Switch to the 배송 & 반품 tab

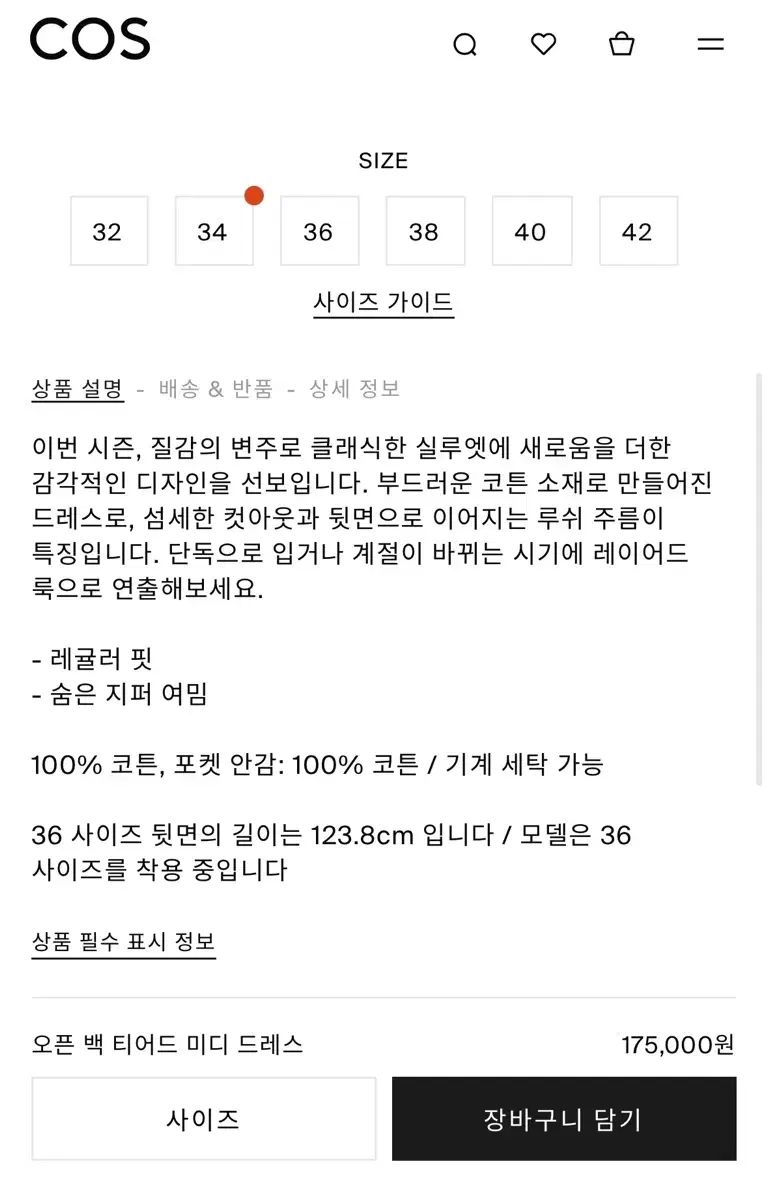[x=215, y=389]
